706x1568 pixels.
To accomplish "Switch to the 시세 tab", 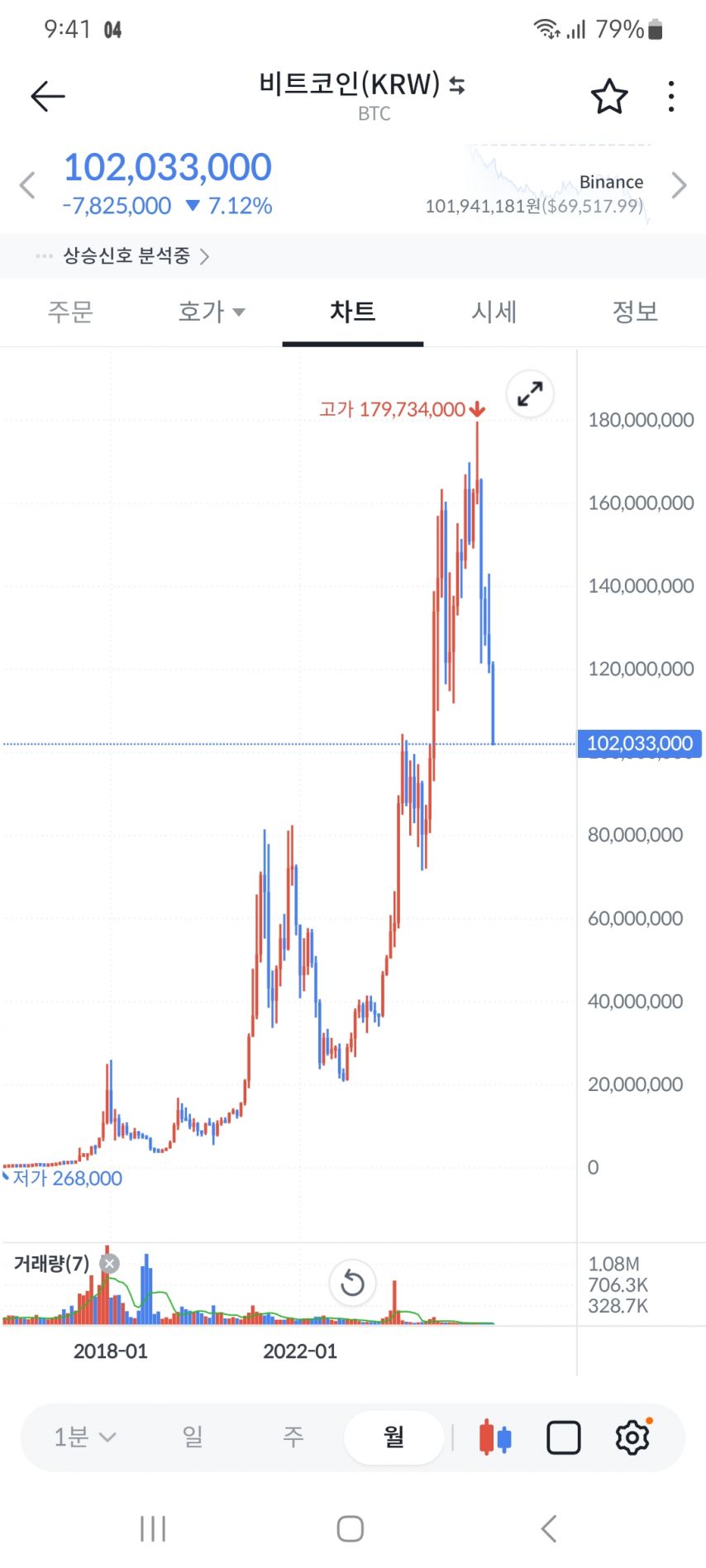I will (494, 312).
